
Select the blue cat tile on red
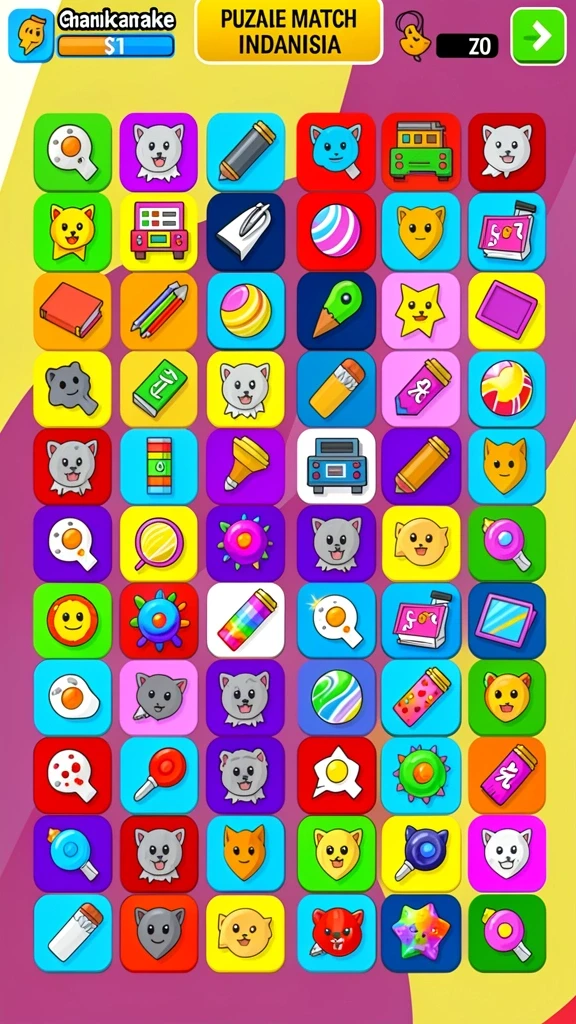tap(336, 152)
